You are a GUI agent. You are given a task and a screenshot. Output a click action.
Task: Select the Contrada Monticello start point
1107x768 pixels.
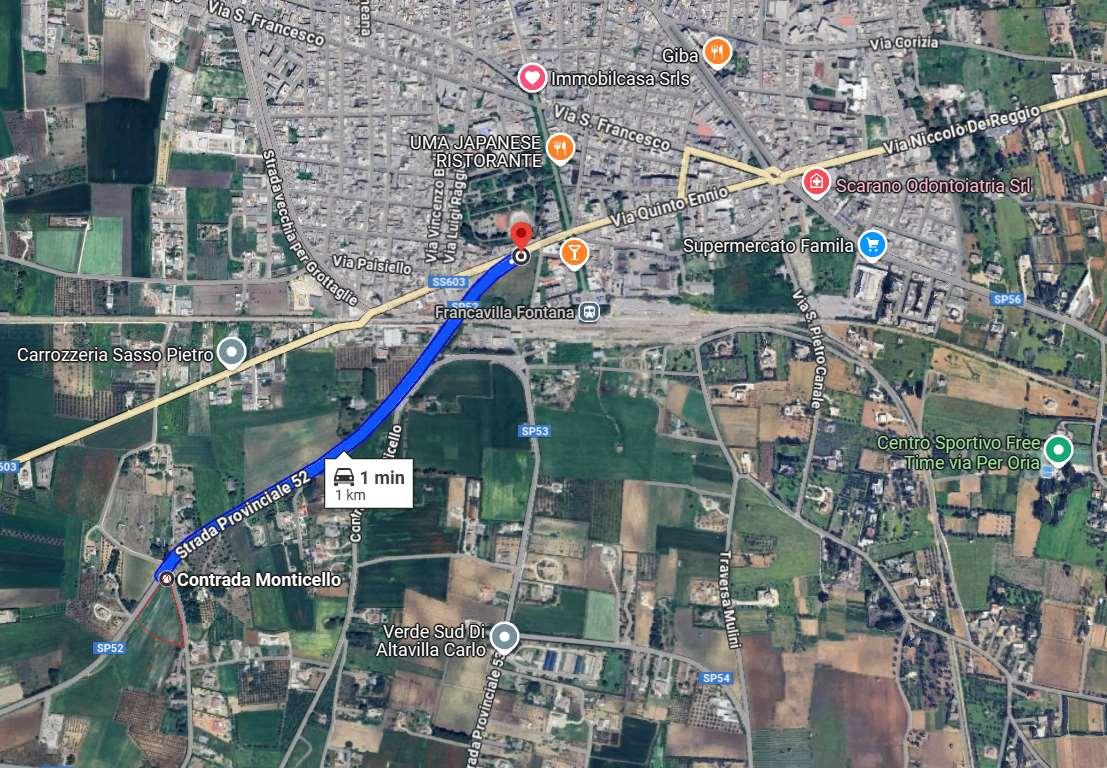point(166,579)
